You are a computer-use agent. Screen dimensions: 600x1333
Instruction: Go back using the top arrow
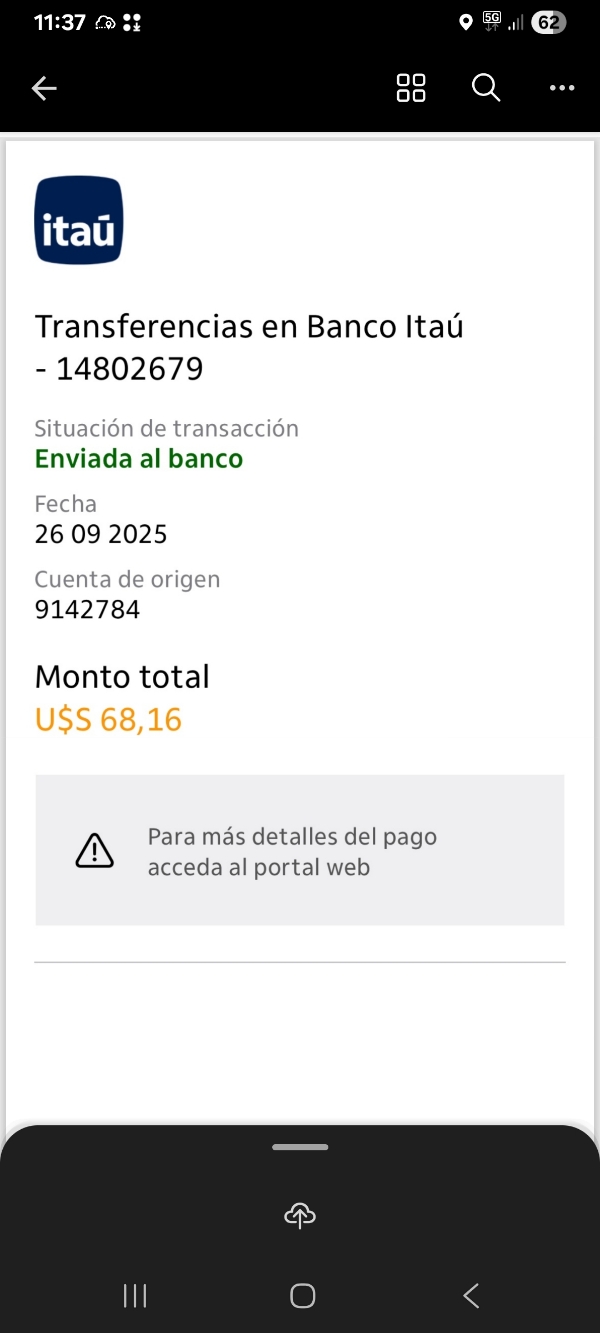pos(44,88)
